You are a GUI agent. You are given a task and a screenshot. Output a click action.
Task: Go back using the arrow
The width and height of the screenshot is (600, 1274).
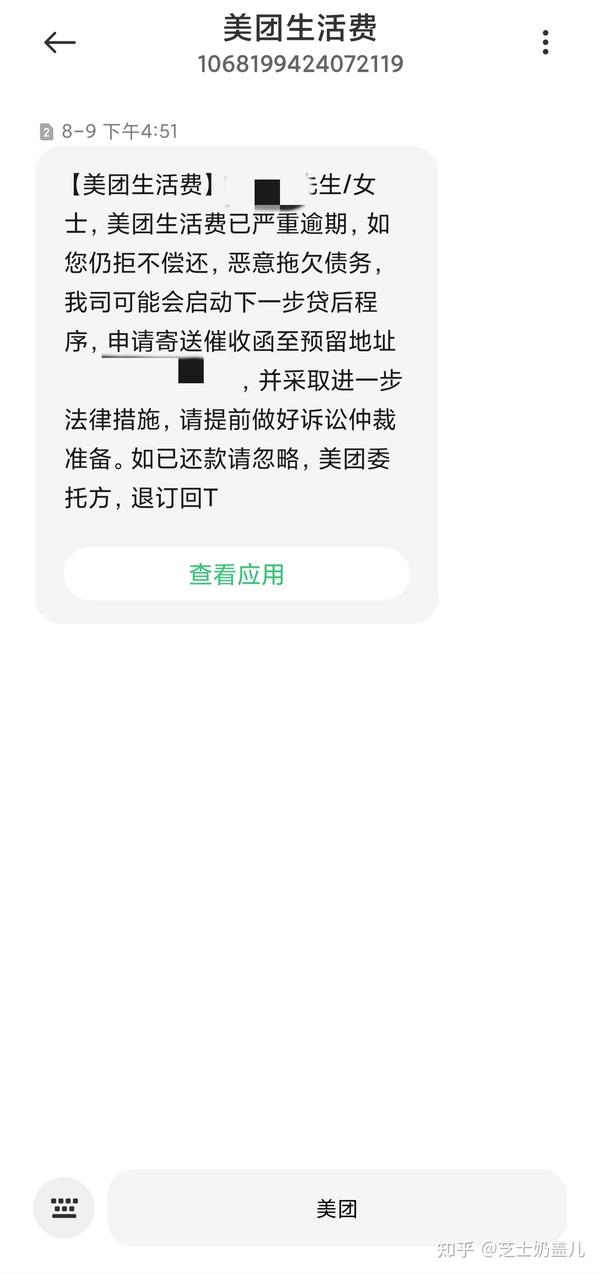pos(60,42)
